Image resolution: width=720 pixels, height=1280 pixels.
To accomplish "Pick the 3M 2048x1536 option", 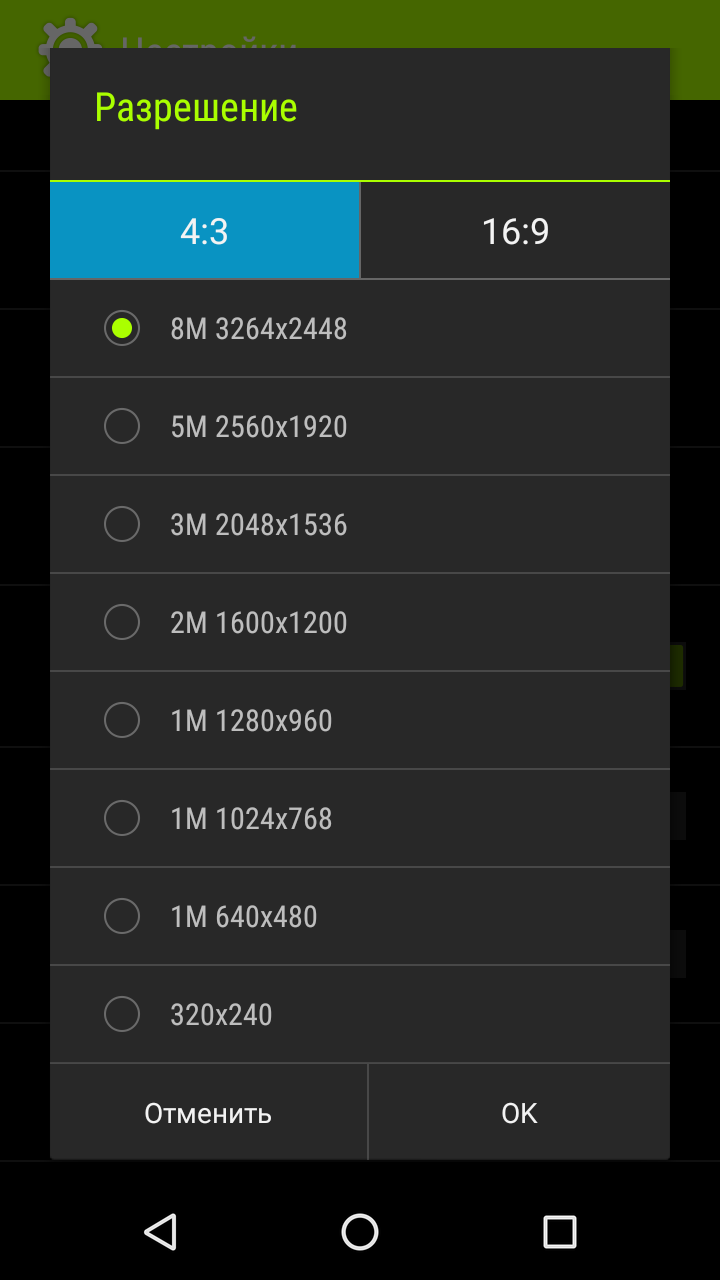I will (360, 525).
